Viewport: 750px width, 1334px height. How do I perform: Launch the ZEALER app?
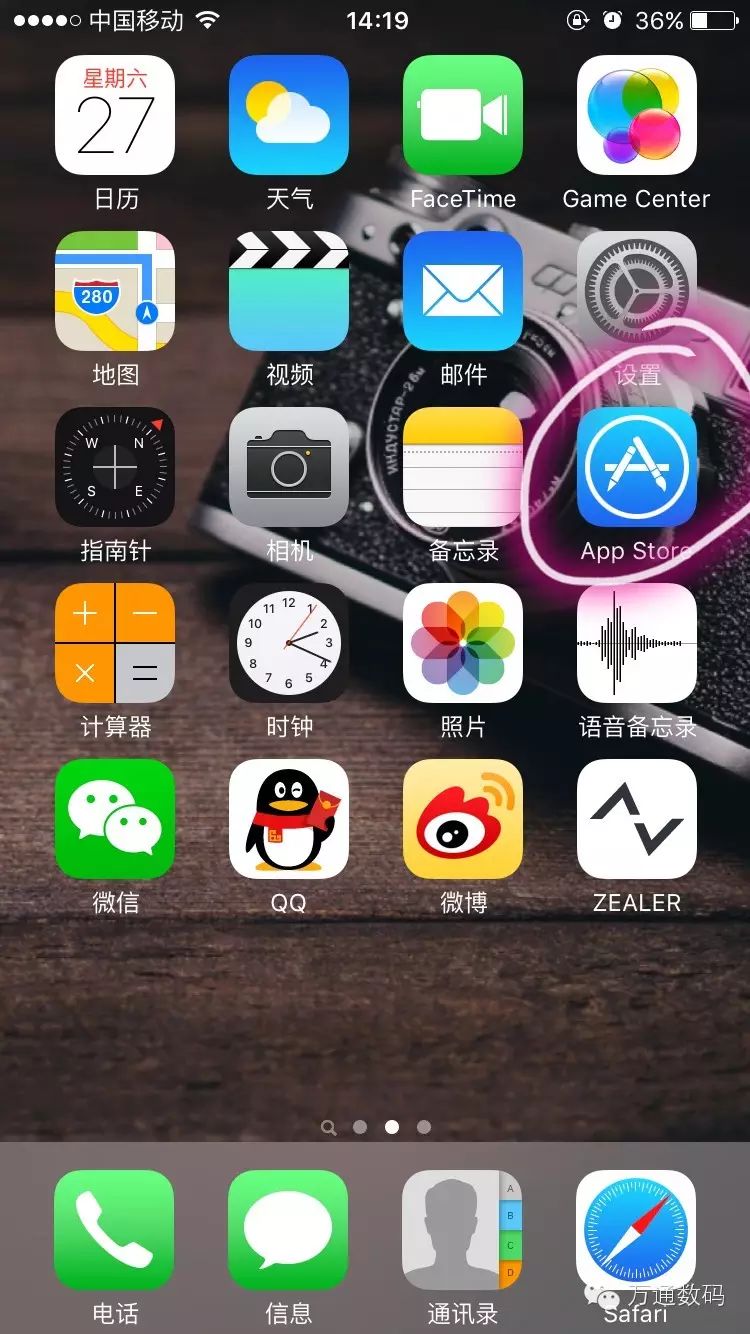pos(637,819)
